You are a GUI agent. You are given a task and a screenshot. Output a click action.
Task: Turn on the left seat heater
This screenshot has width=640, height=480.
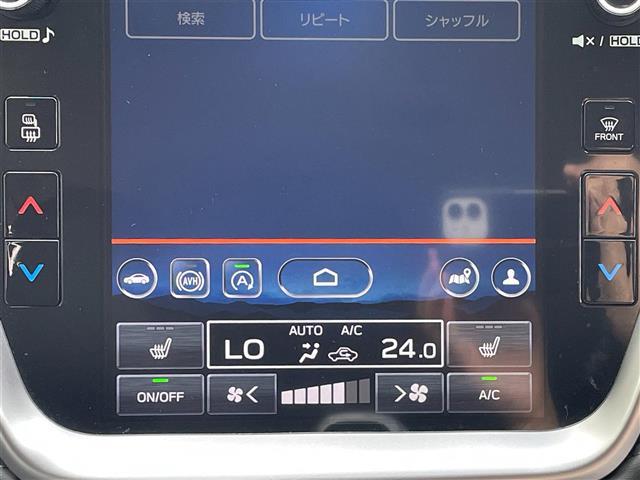click(x=160, y=346)
